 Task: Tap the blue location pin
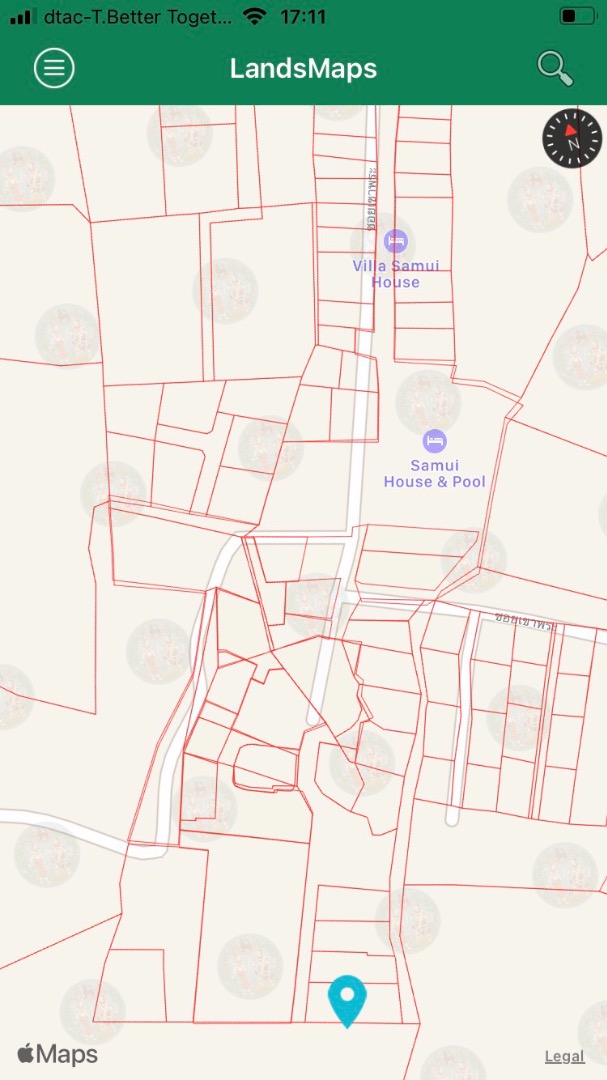point(347,1001)
